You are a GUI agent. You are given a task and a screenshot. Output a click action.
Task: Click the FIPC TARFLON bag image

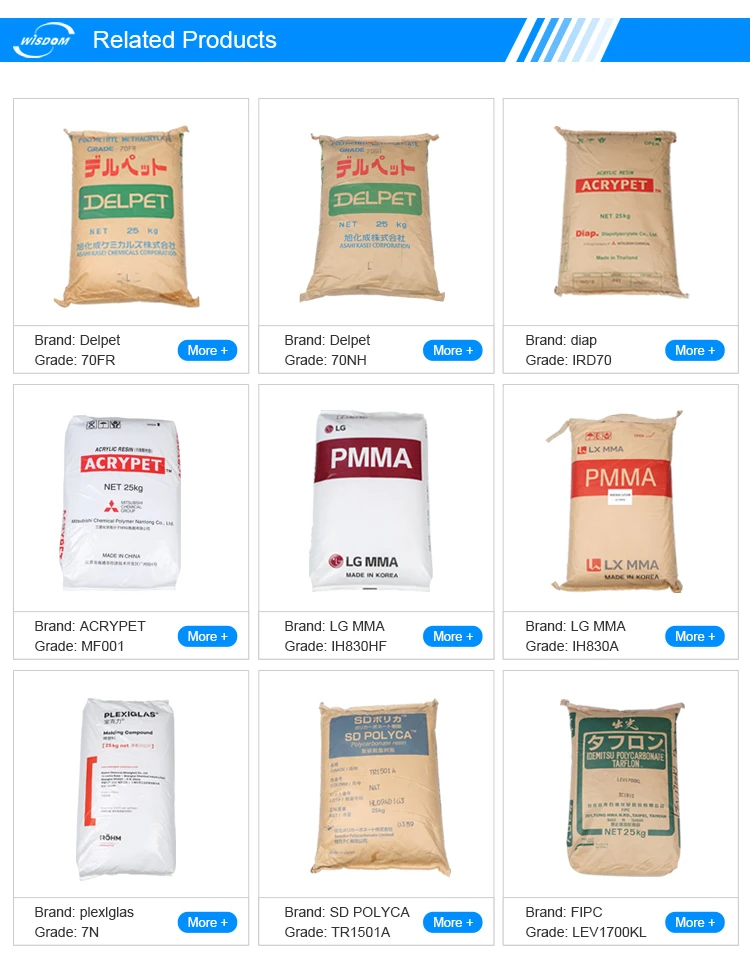click(618, 783)
